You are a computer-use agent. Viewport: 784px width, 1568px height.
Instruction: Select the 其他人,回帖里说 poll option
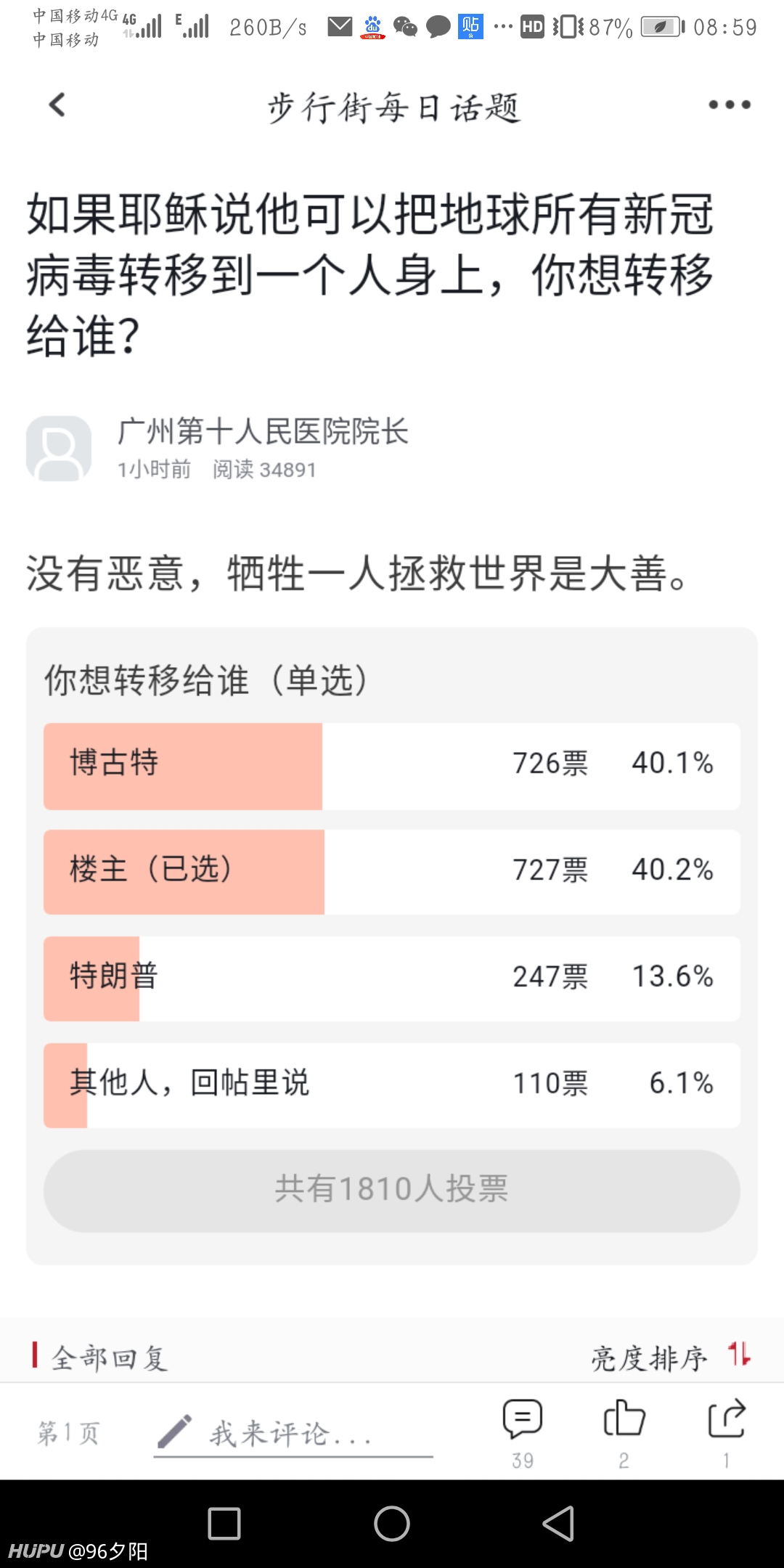pos(392,1085)
